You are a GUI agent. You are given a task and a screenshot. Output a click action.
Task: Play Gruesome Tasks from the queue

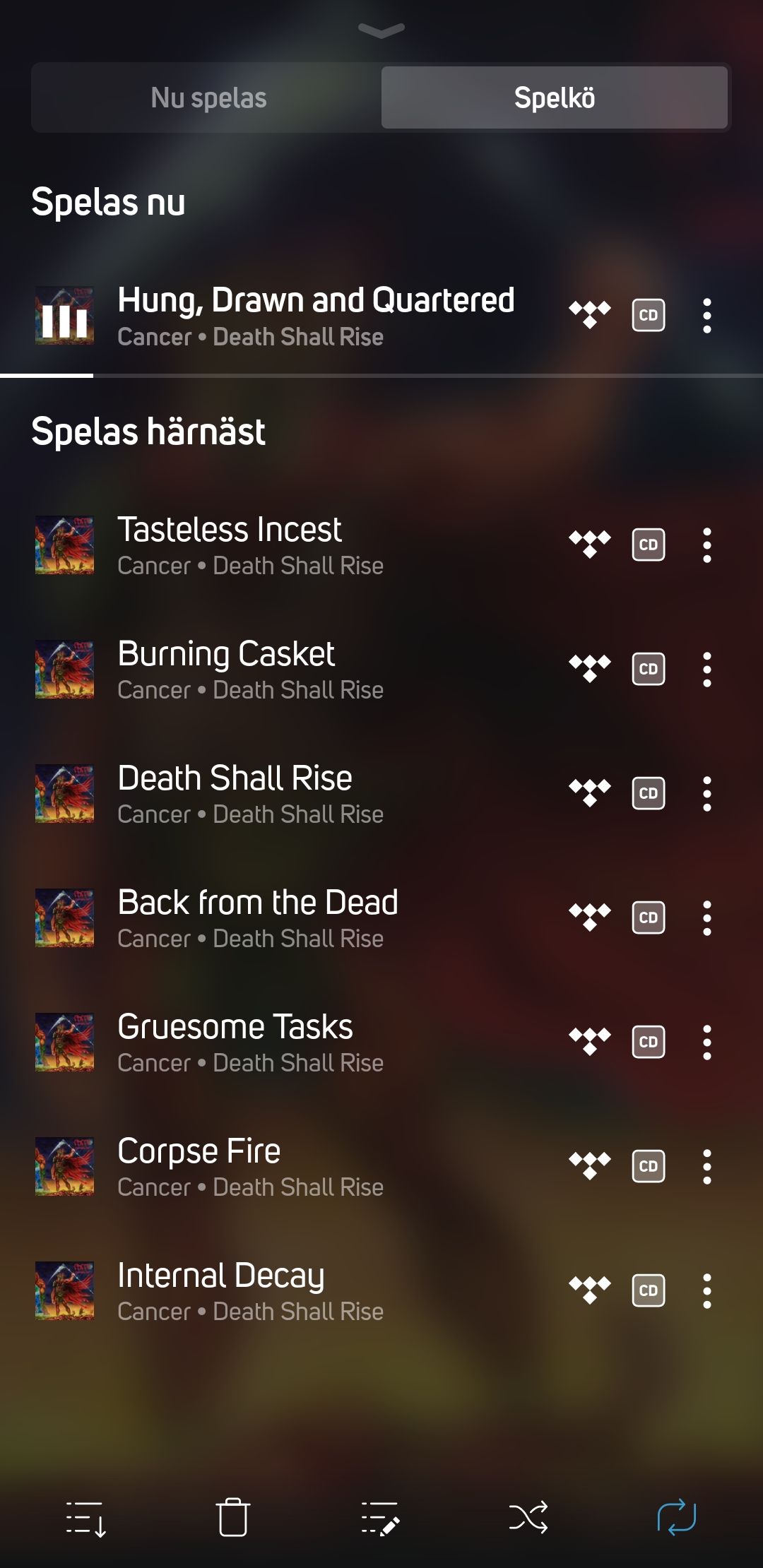(x=283, y=1043)
